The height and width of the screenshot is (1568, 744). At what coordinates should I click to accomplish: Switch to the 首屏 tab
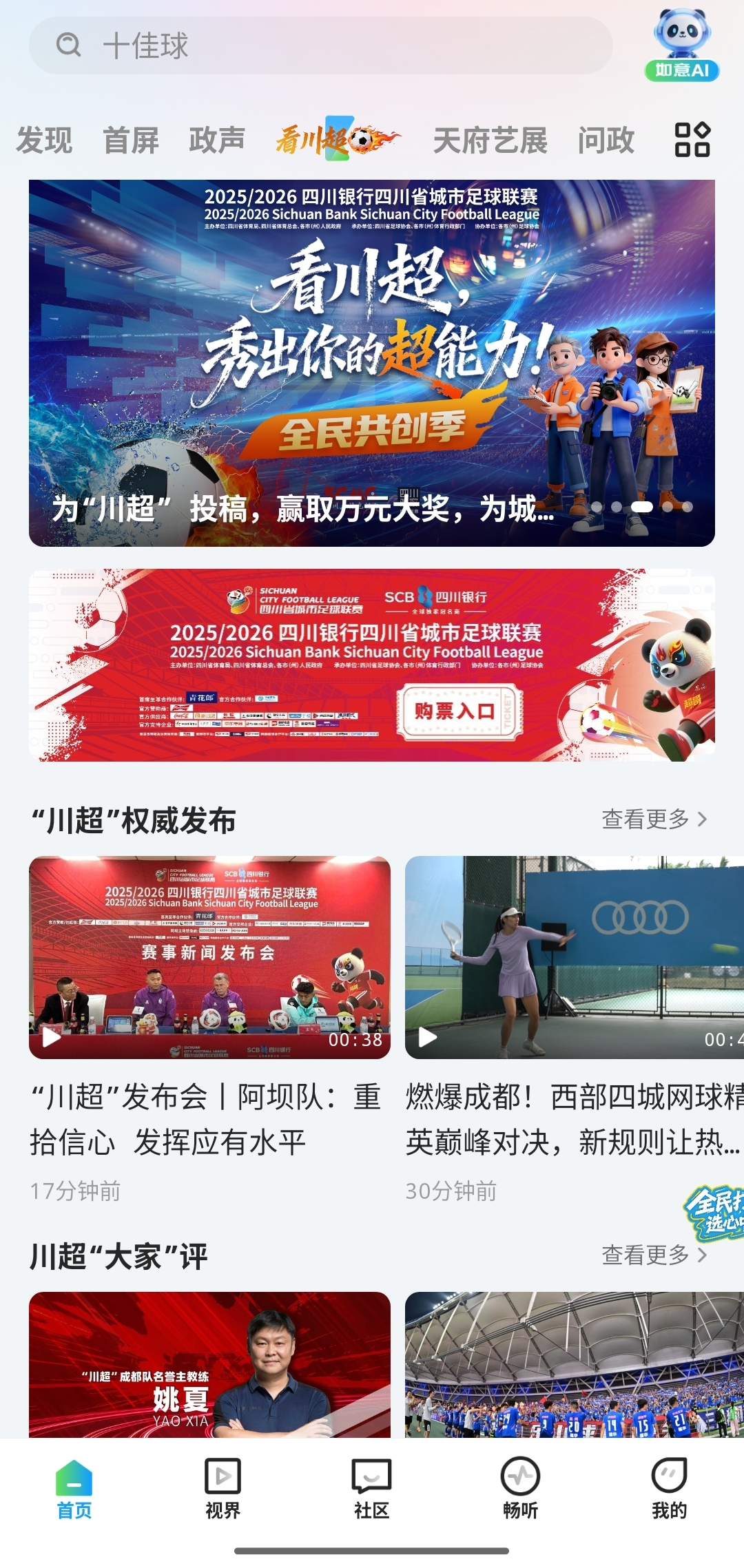[130, 140]
